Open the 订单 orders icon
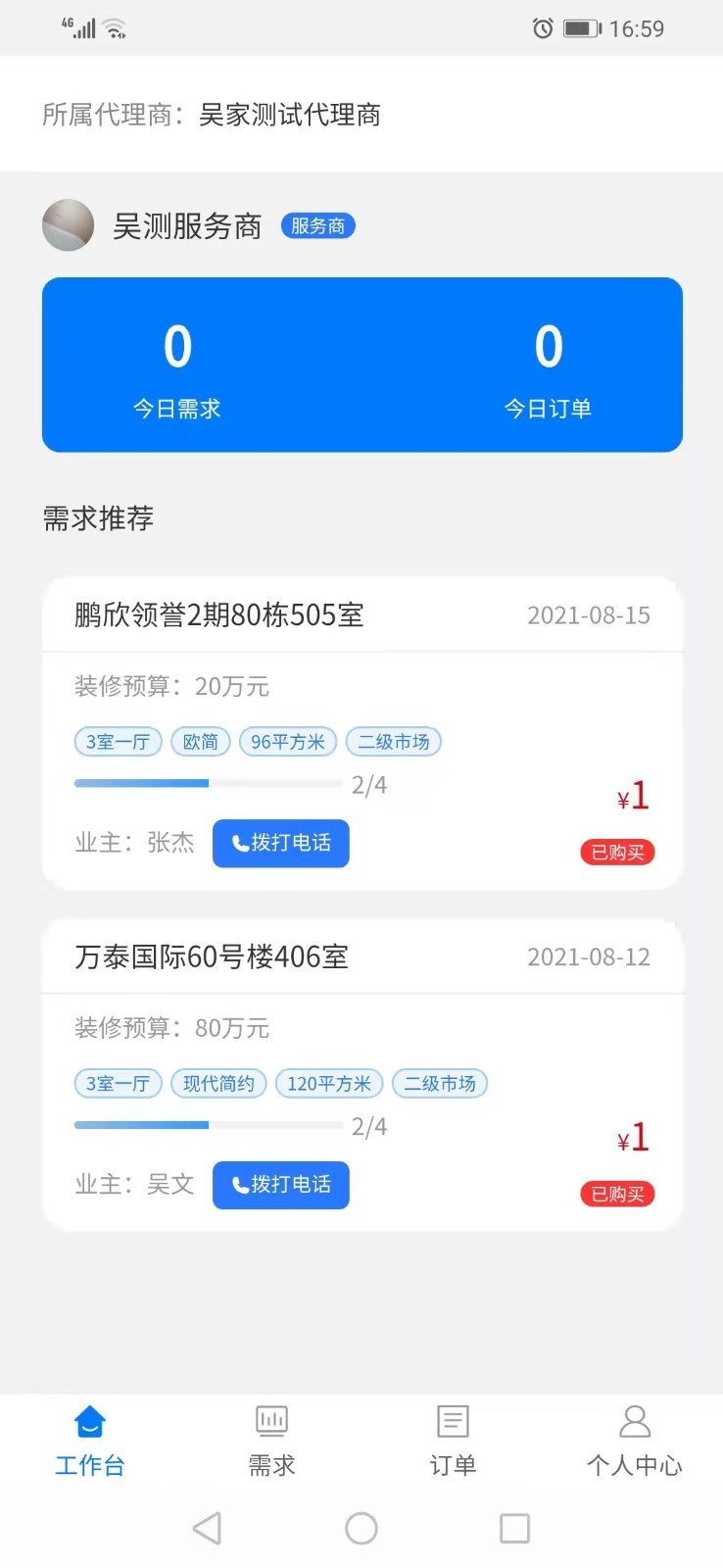The width and height of the screenshot is (723, 1568). 452,1420
